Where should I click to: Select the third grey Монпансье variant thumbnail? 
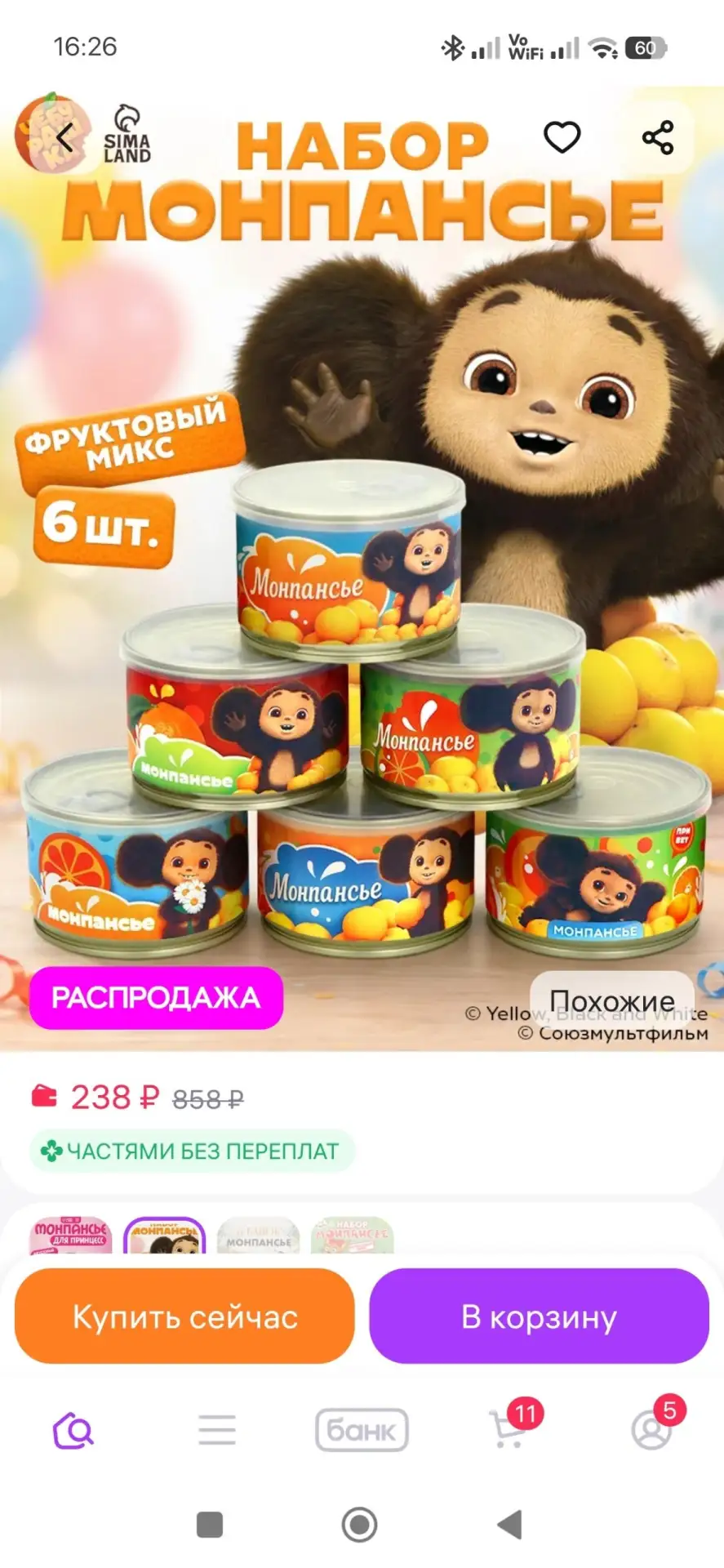[x=258, y=1235]
